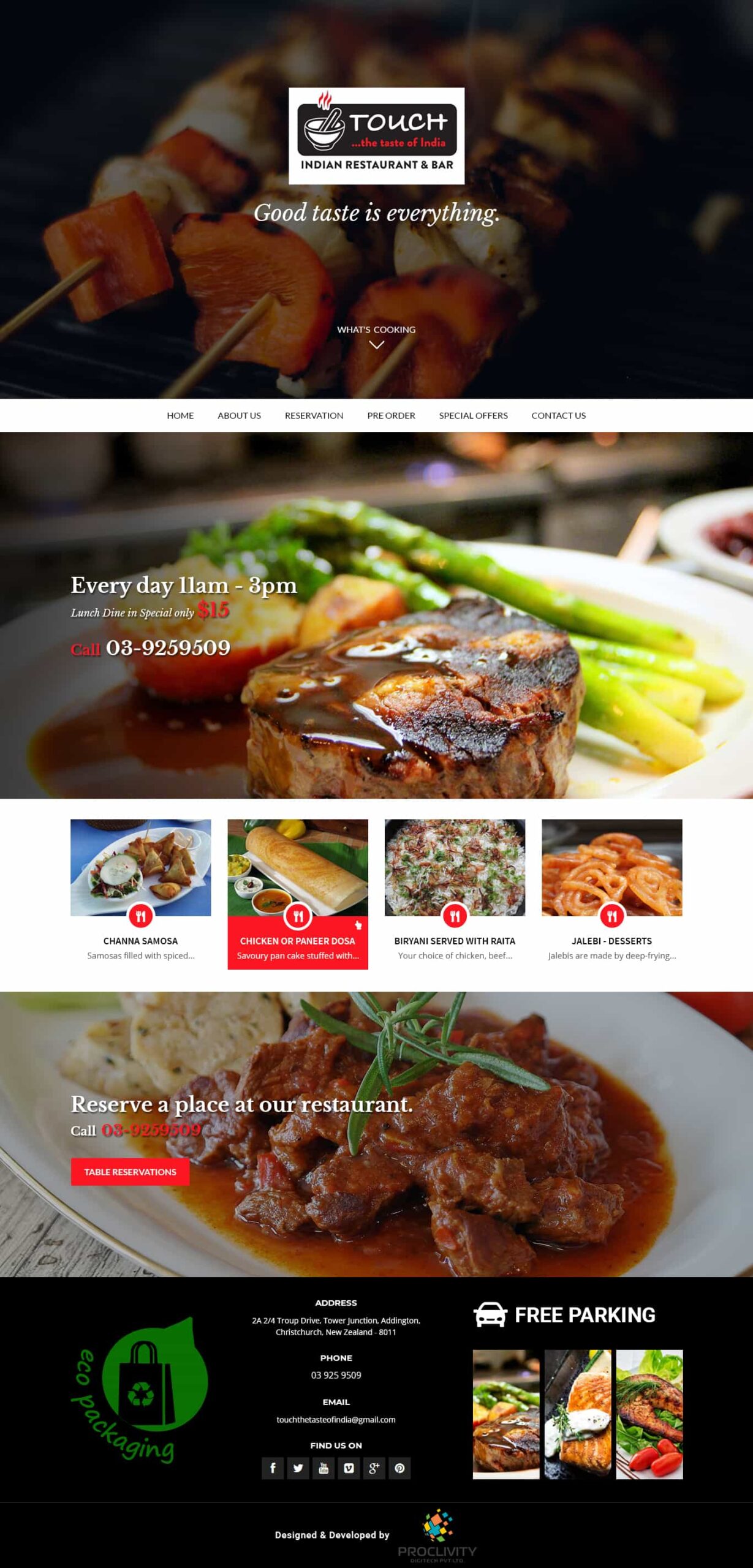Visit the Twitter profile icon
The height and width of the screenshot is (1568, 753).
298,1468
